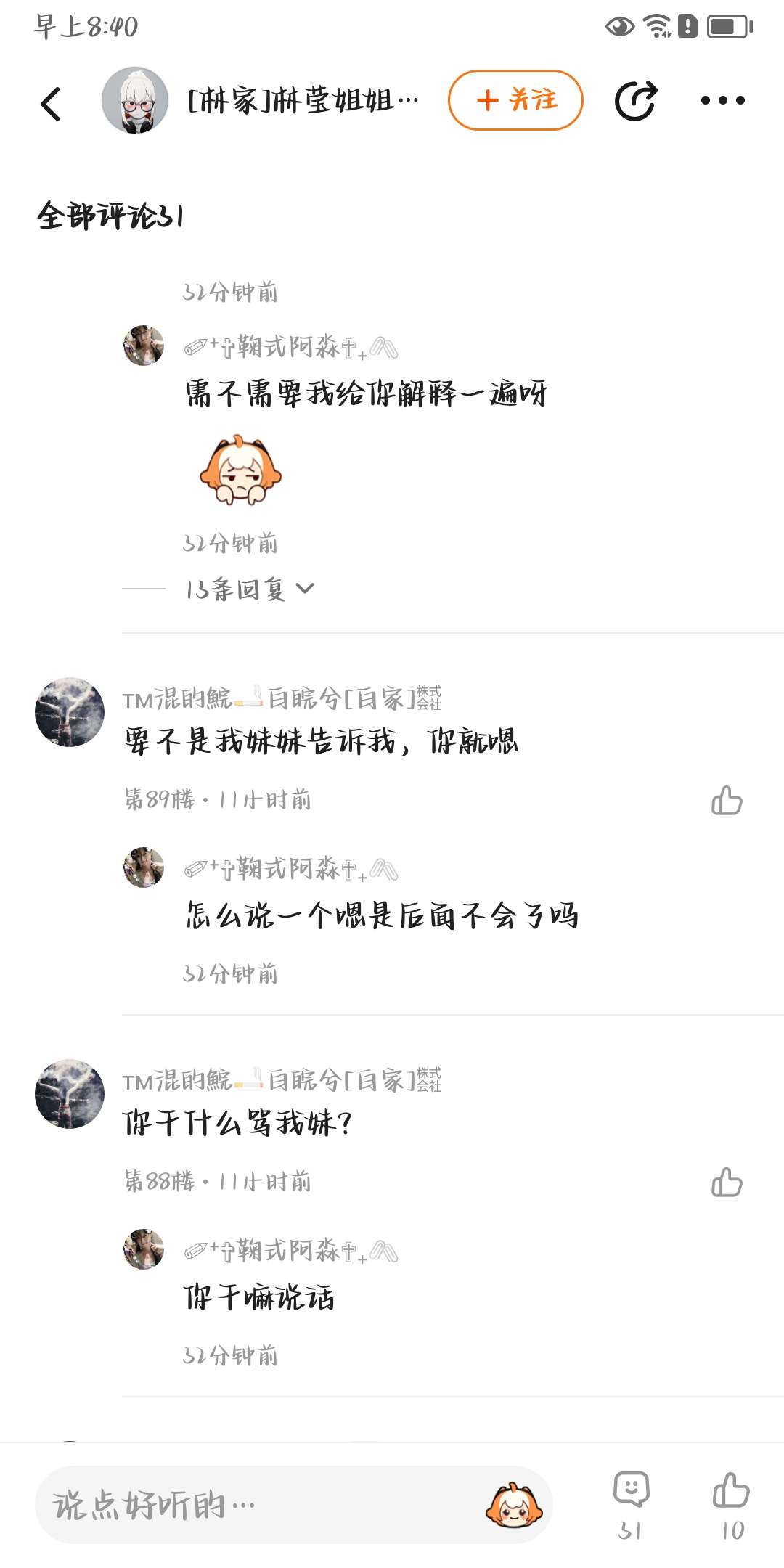The height and width of the screenshot is (1568, 784).
Task: Open the reply 怎么说一个嗯是后面不会了吗
Action: (x=382, y=915)
